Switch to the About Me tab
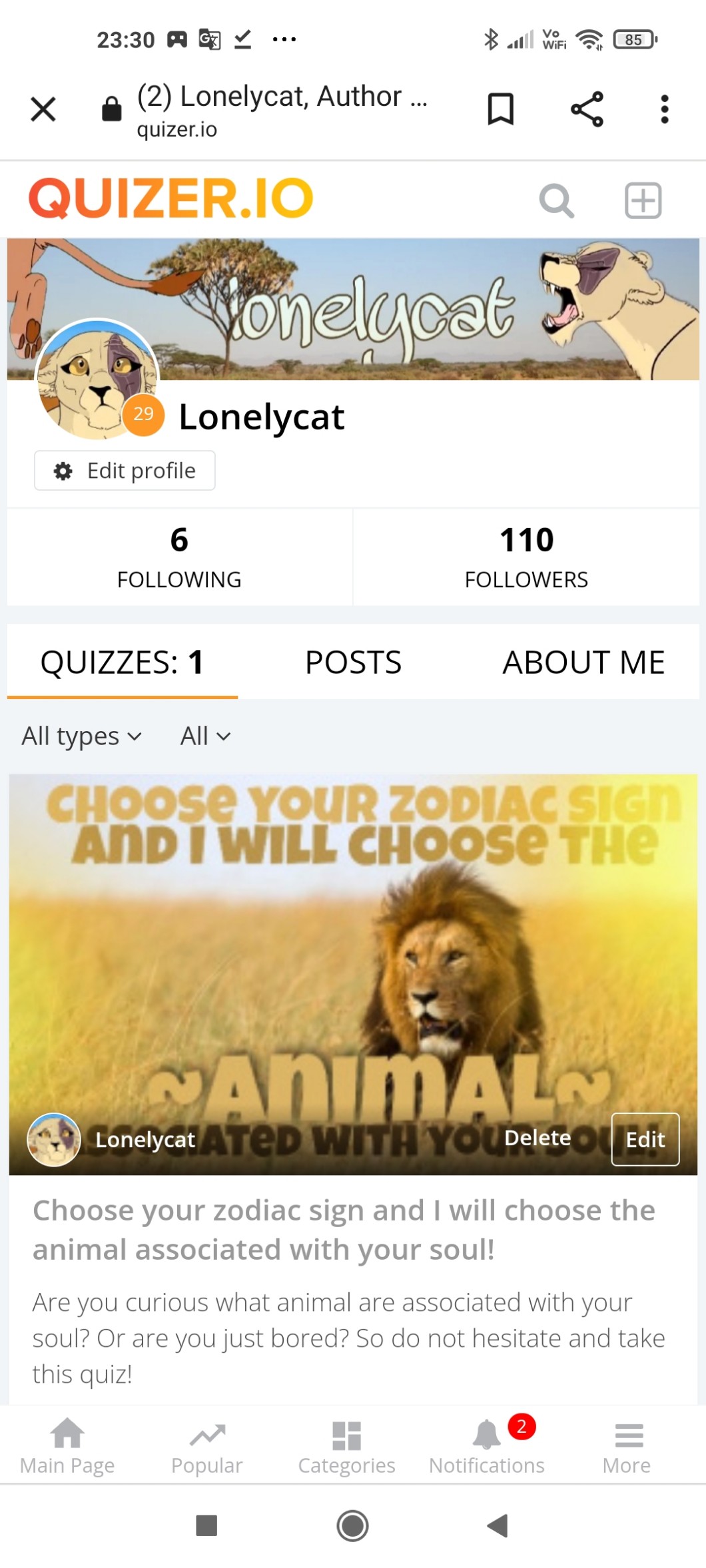Viewport: 706px width, 1568px height. pyautogui.click(x=583, y=662)
